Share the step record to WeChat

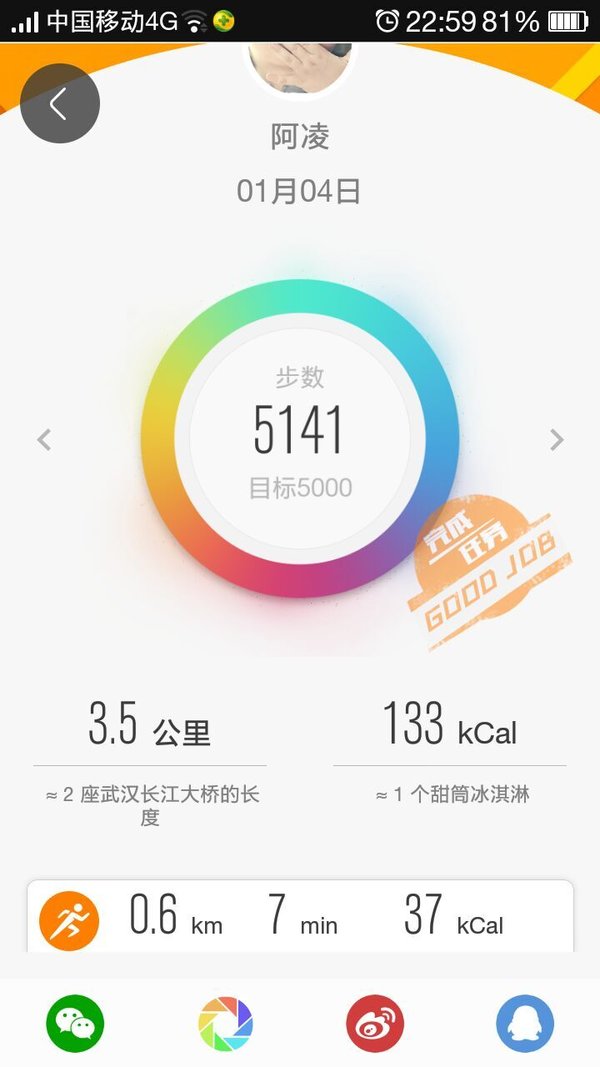(x=75, y=1023)
